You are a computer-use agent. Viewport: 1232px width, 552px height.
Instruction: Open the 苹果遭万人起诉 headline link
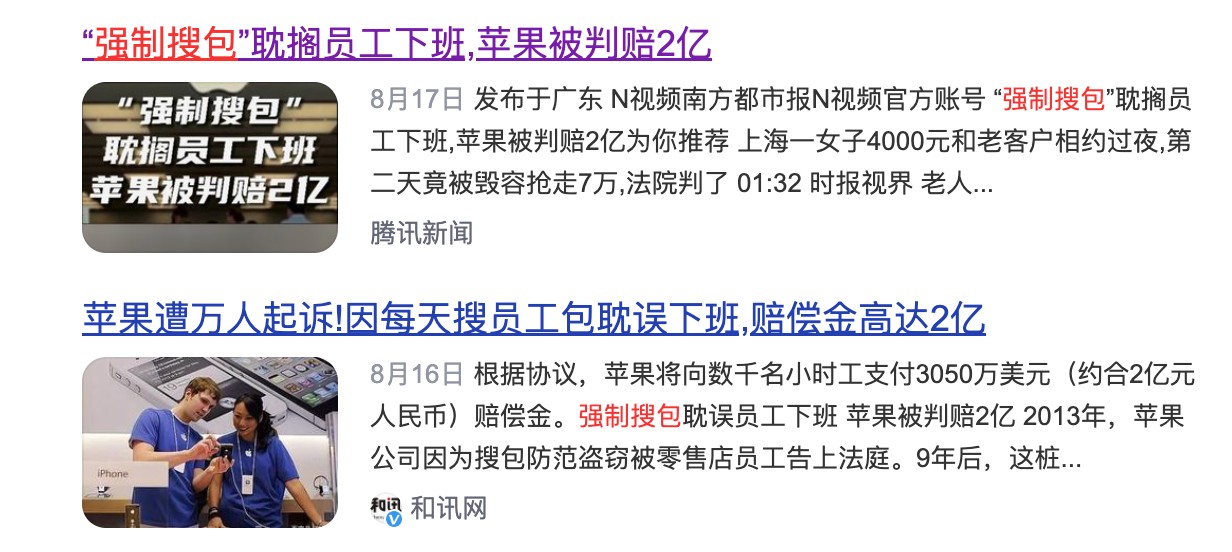pos(533,319)
